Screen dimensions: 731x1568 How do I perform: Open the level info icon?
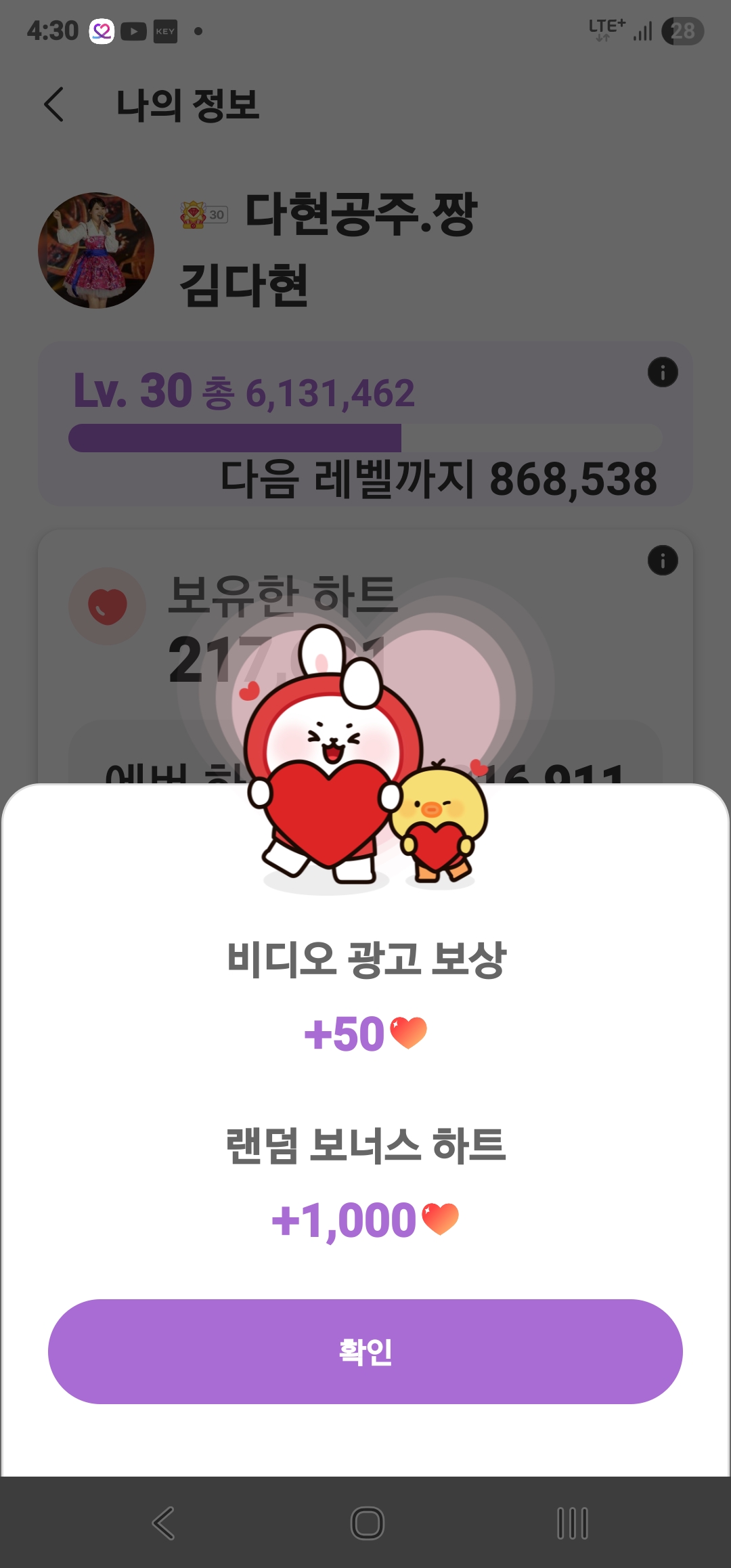(x=663, y=372)
